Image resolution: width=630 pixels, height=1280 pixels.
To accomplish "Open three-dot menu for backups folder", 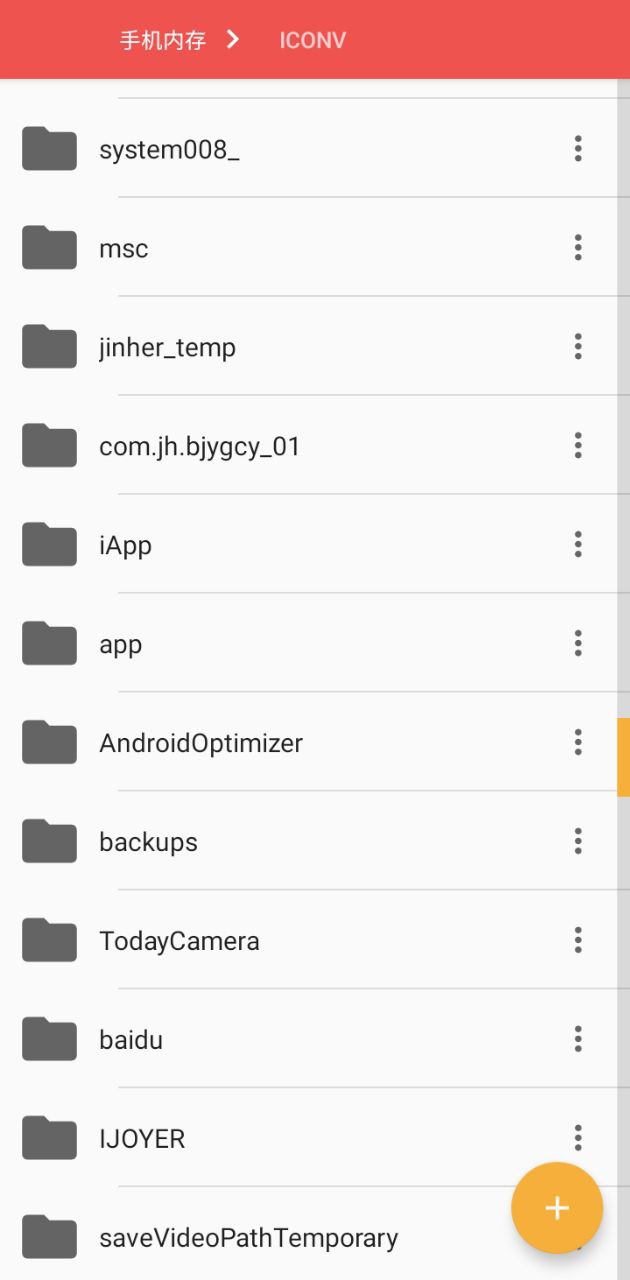I will pos(578,842).
